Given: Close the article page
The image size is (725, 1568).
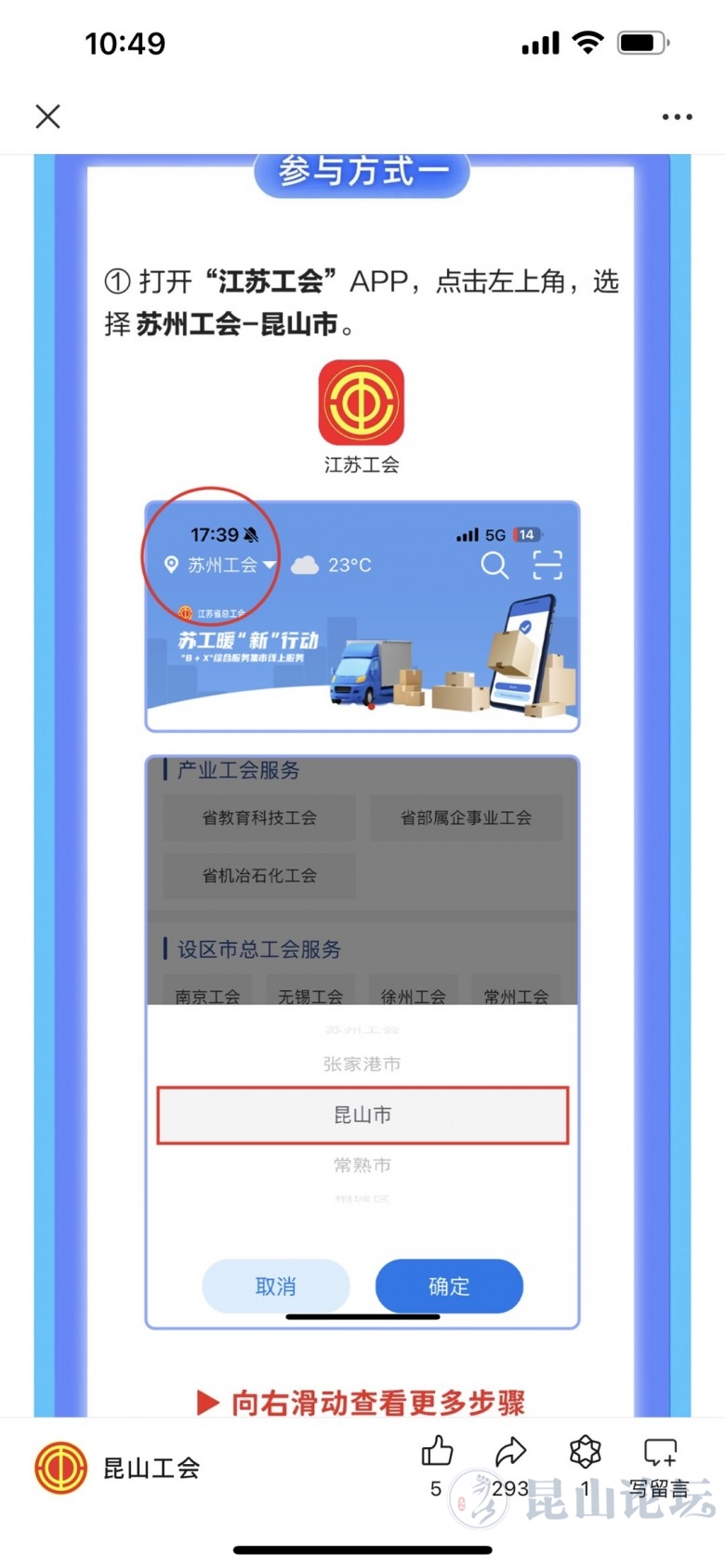Looking at the screenshot, I should point(48,116).
